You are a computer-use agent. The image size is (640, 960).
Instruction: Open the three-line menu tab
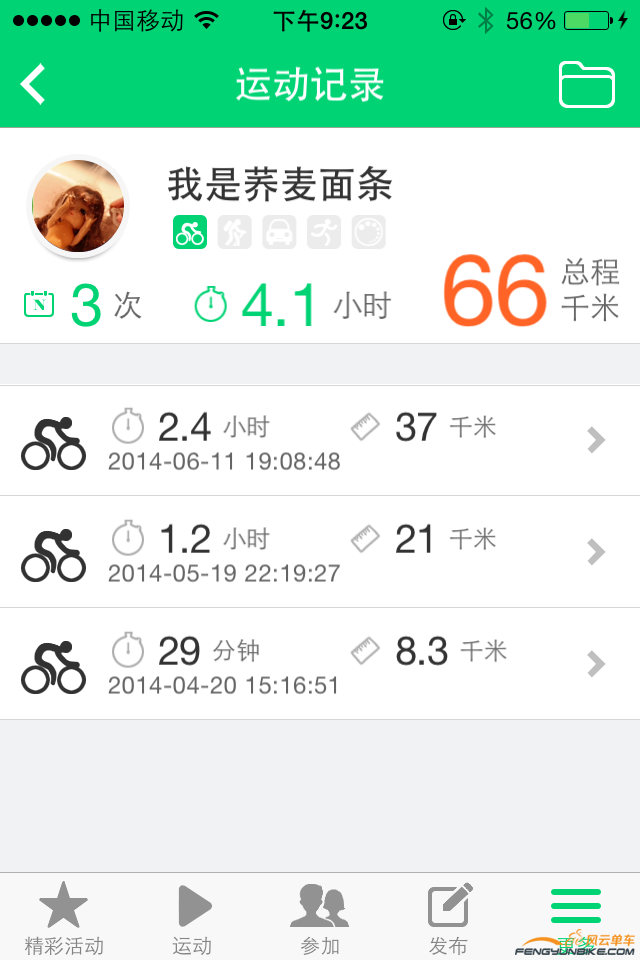pos(576,908)
